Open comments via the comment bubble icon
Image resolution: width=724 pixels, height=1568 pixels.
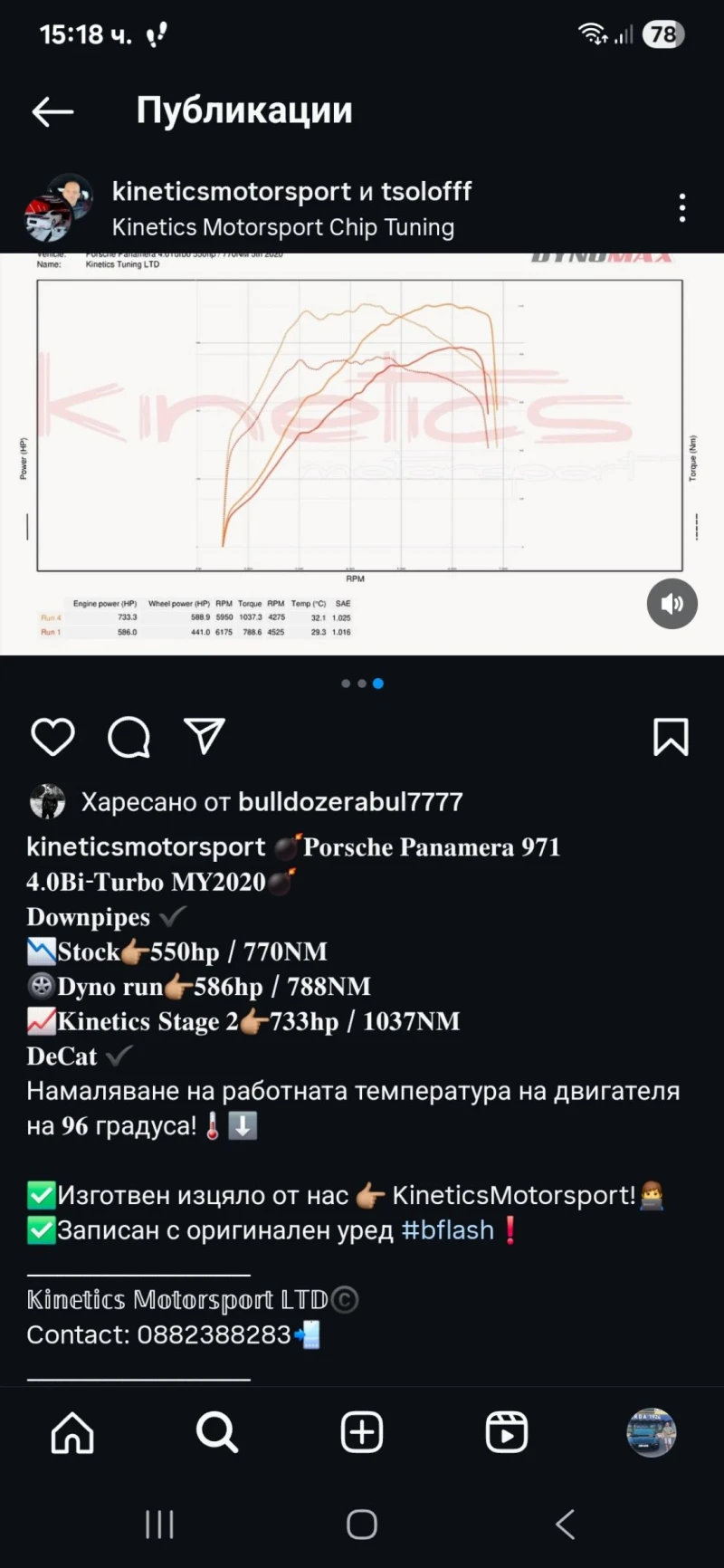[129, 737]
